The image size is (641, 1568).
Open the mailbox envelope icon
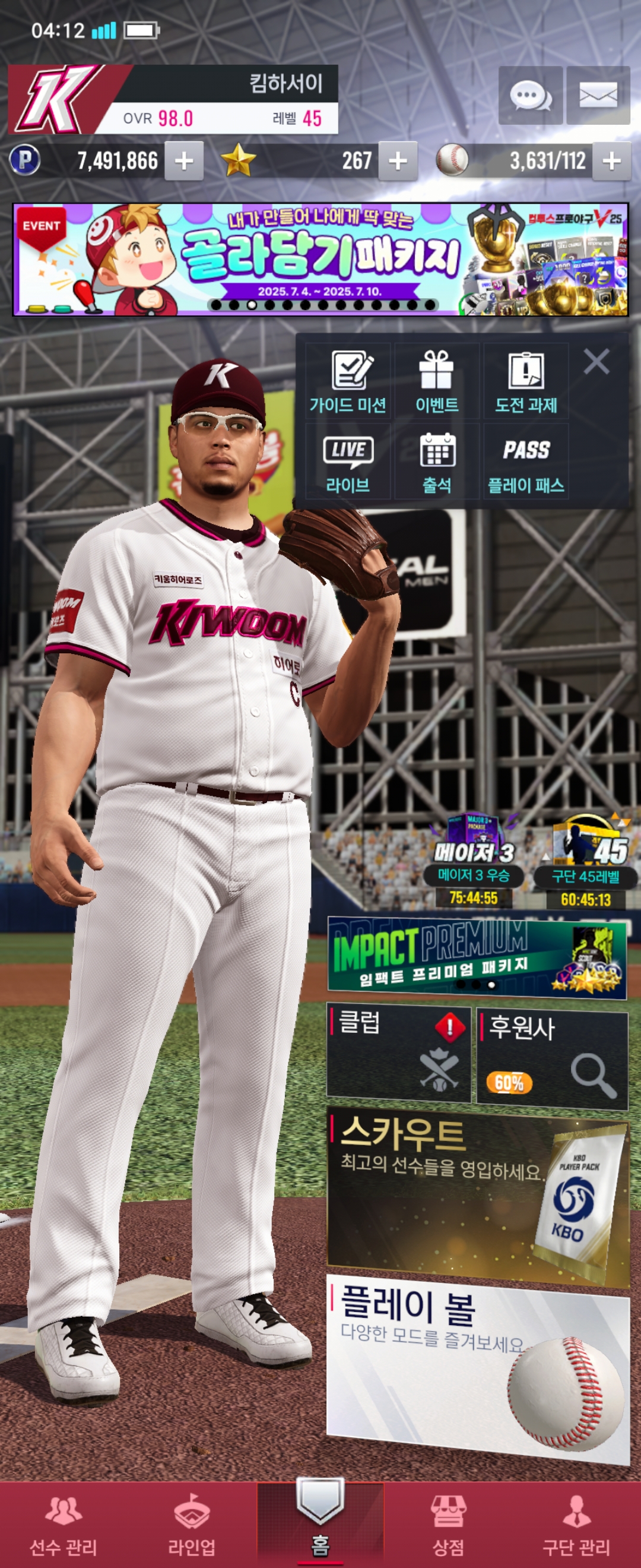point(598,96)
